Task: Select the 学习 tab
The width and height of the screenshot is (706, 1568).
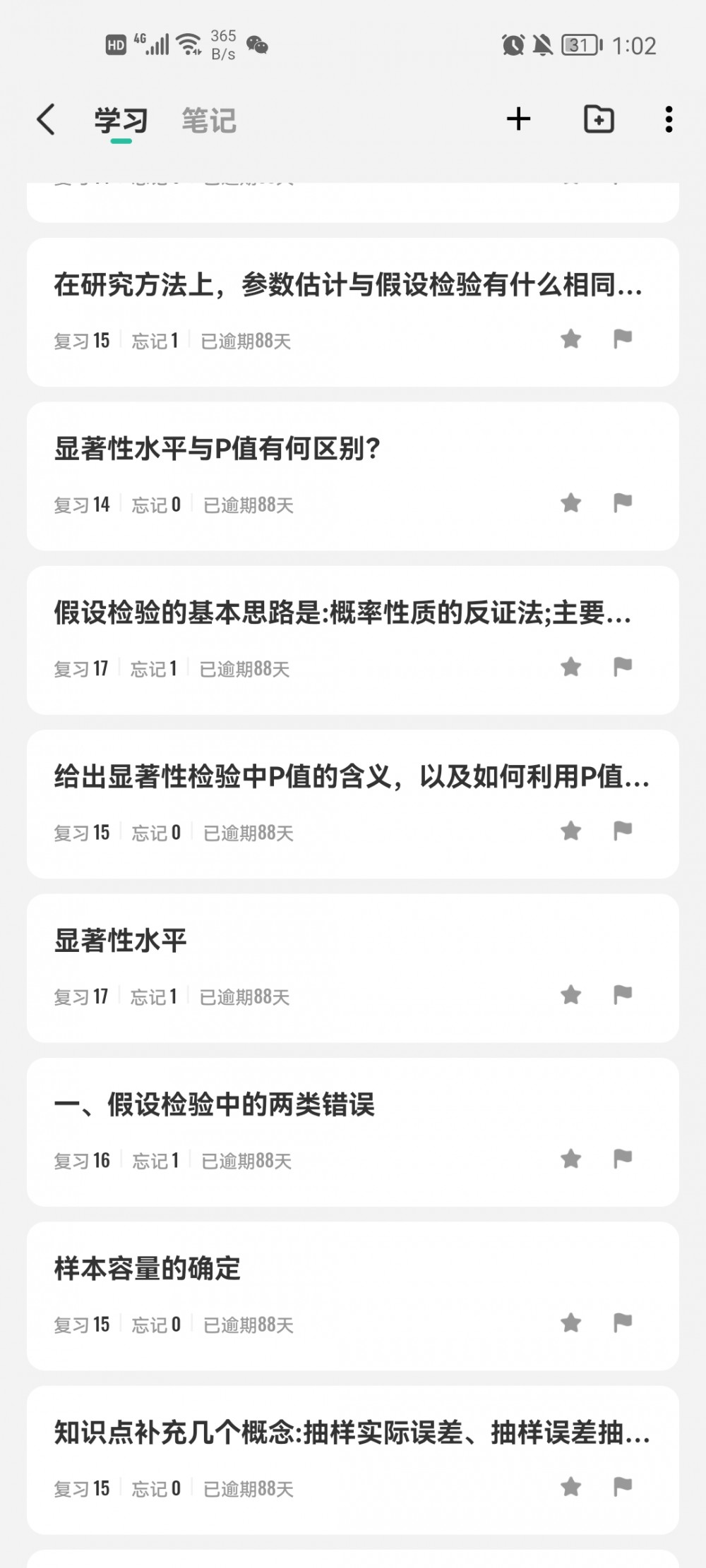Action: pos(121,121)
